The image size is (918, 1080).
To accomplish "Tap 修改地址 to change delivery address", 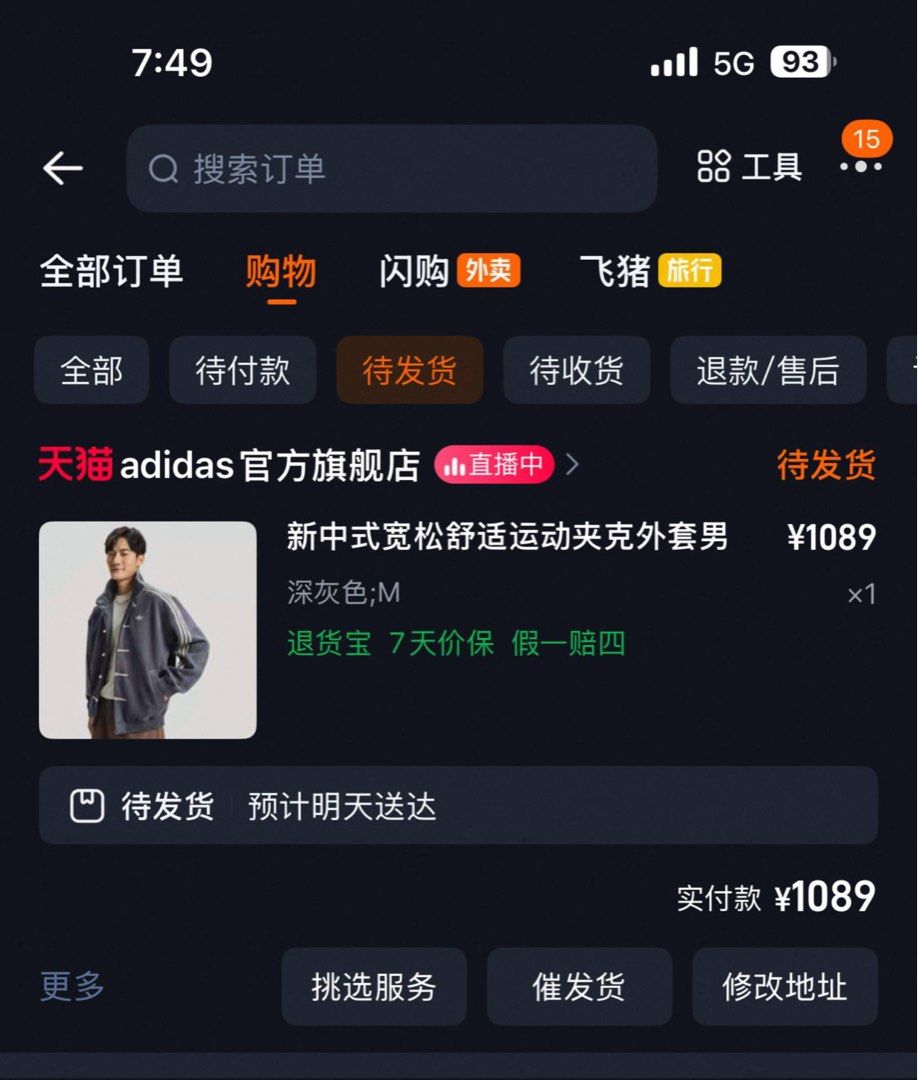I will click(x=785, y=987).
